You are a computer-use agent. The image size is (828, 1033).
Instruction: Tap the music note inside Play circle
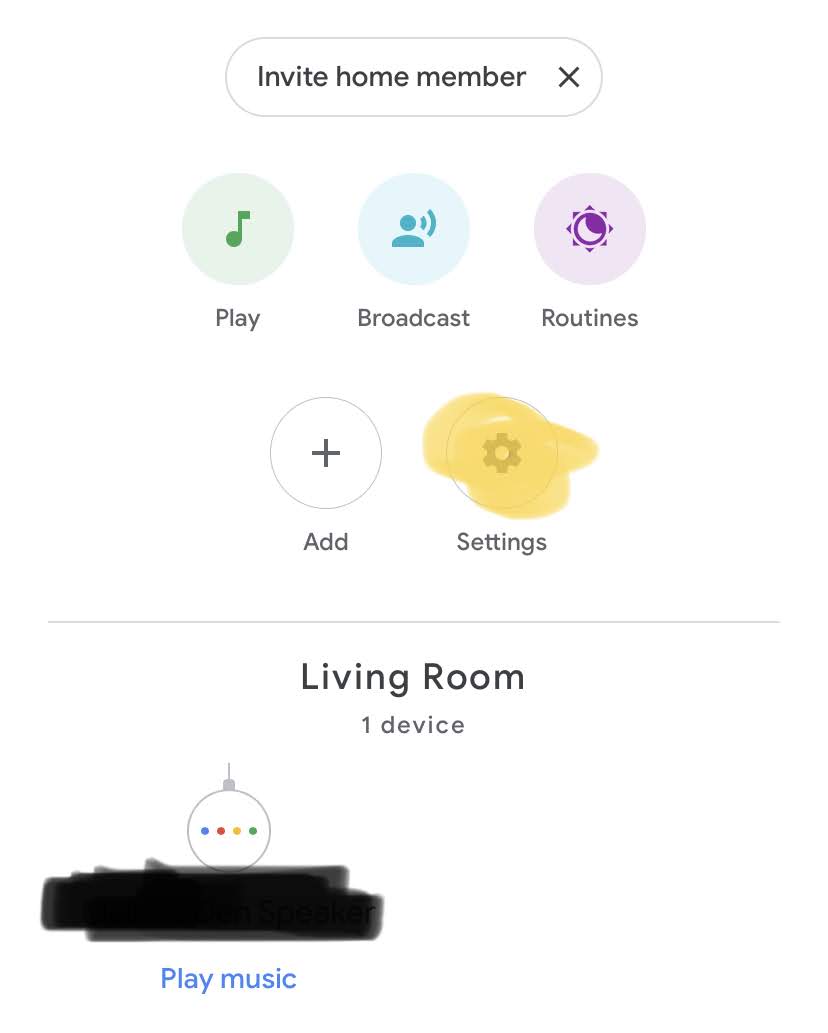pyautogui.click(x=238, y=228)
